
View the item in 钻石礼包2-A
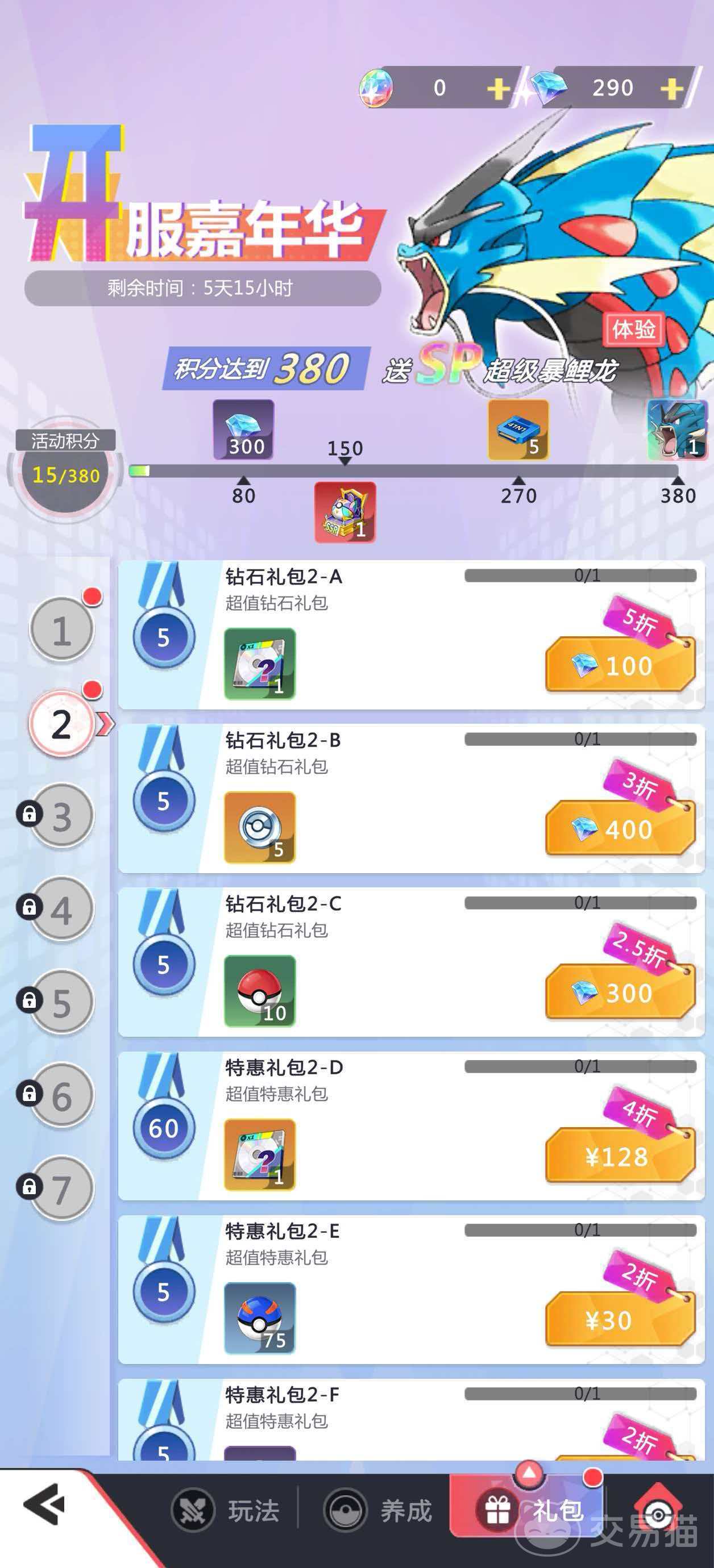point(260,664)
